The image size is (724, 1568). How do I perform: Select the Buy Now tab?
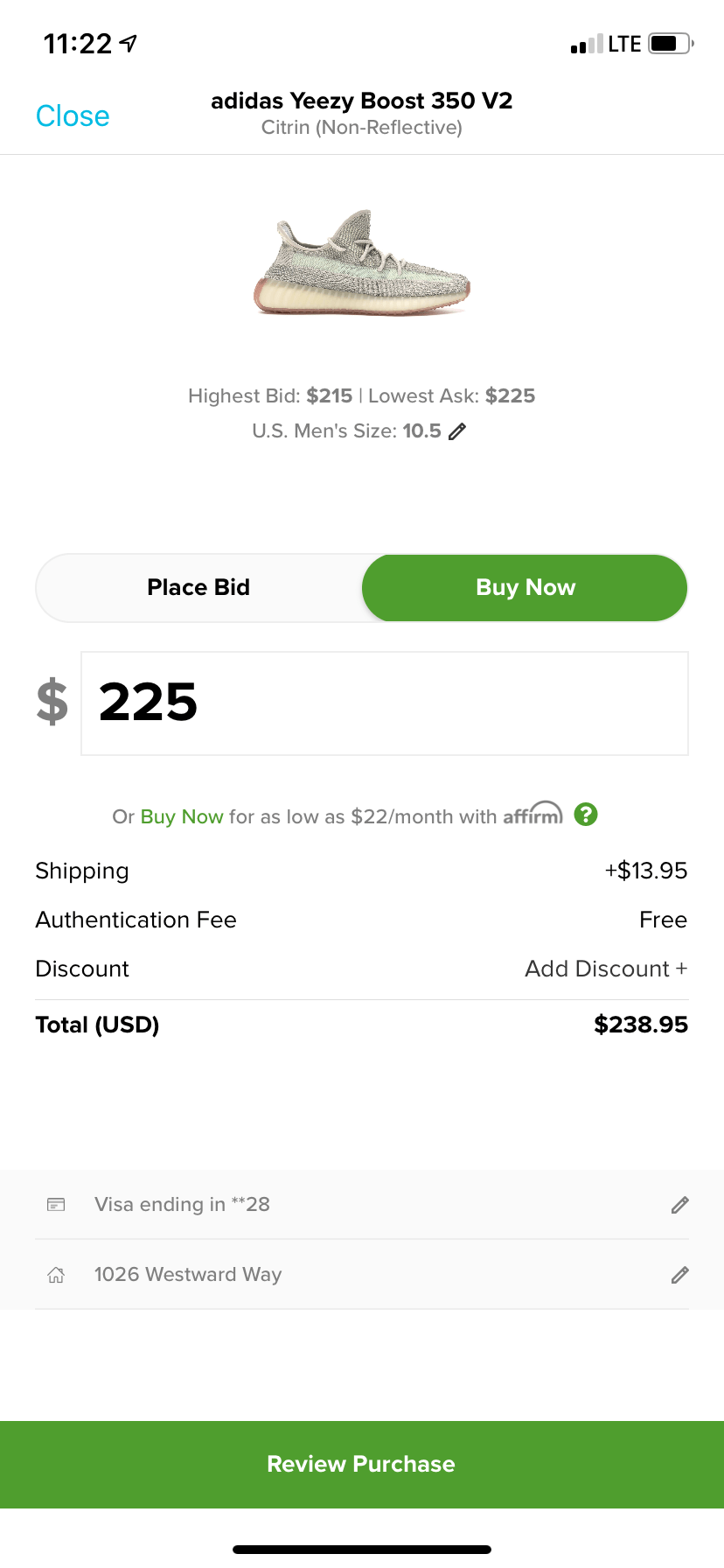tap(524, 587)
